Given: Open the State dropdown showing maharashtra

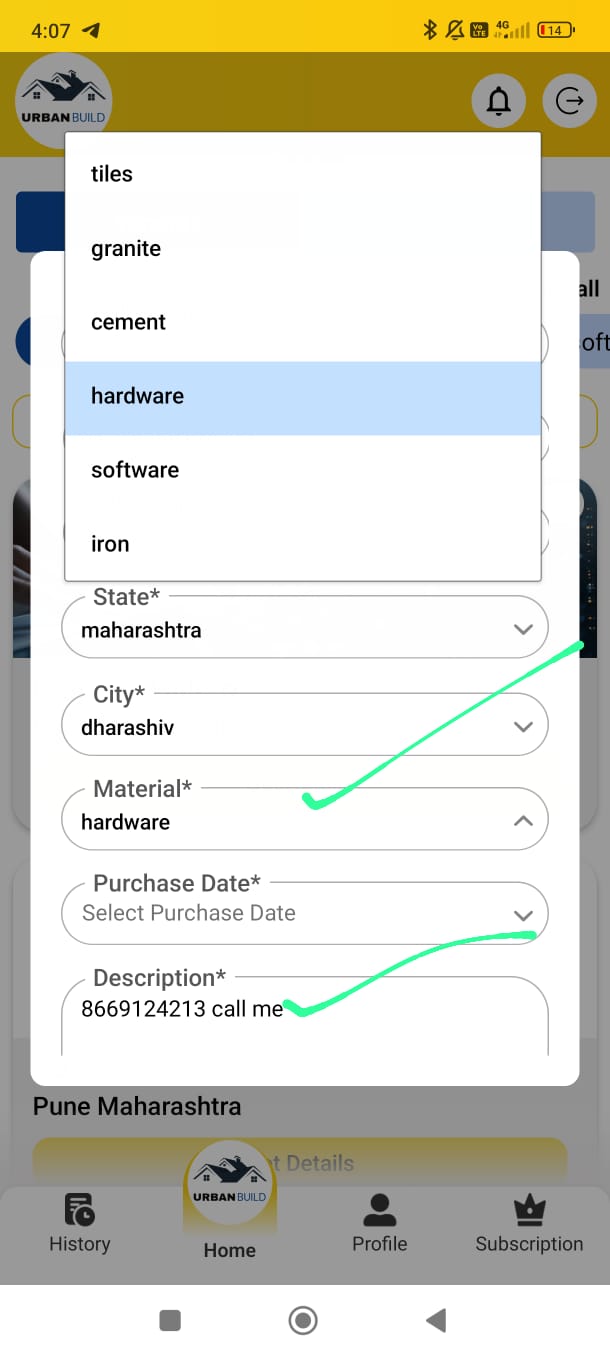Looking at the screenshot, I should (x=304, y=630).
